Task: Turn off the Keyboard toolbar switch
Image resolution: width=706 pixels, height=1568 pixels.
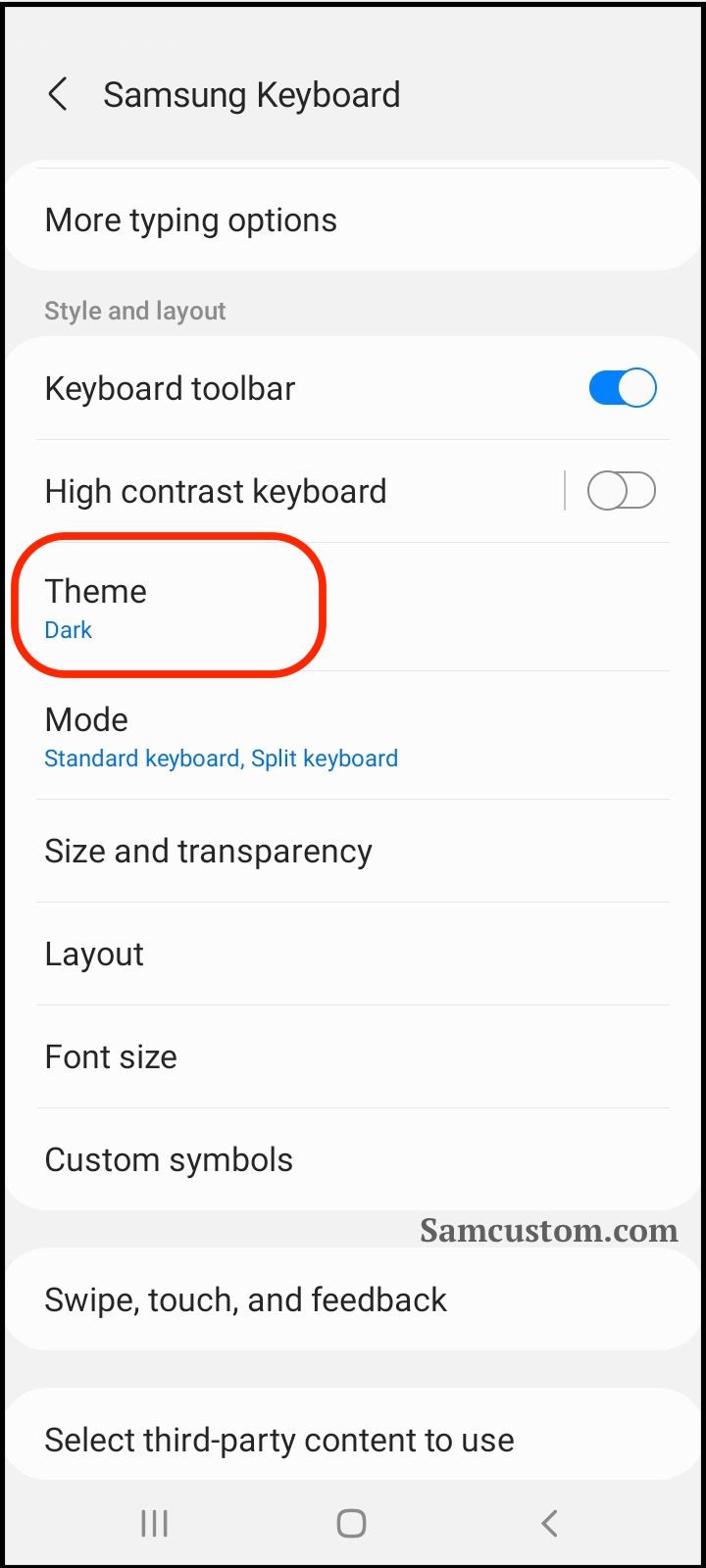Action: point(622,388)
